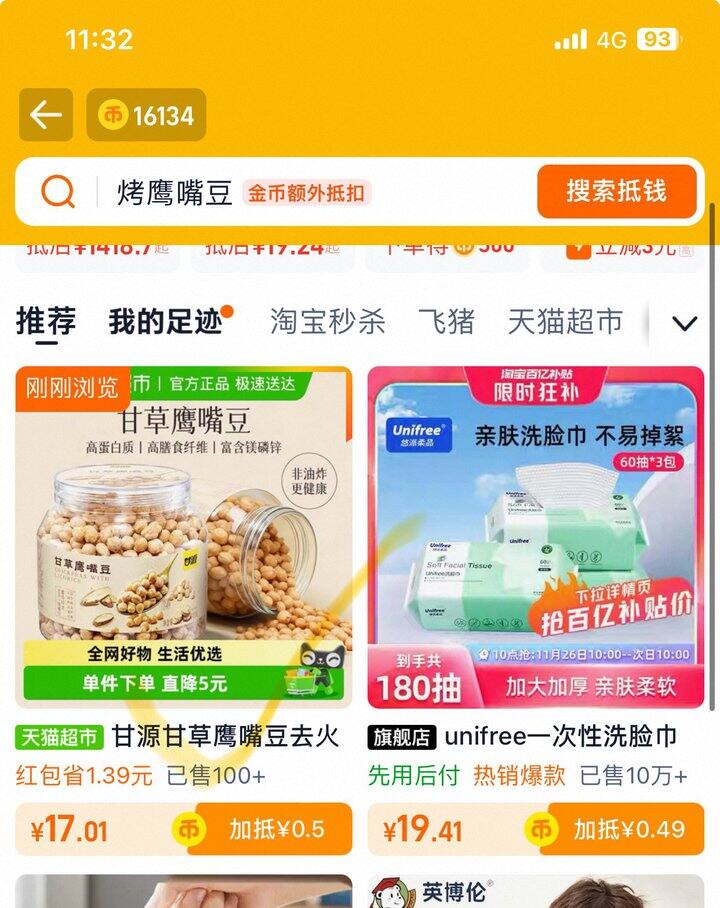Expand the tab list chevron
Viewport: 720px width, 908px height.
coord(685,323)
